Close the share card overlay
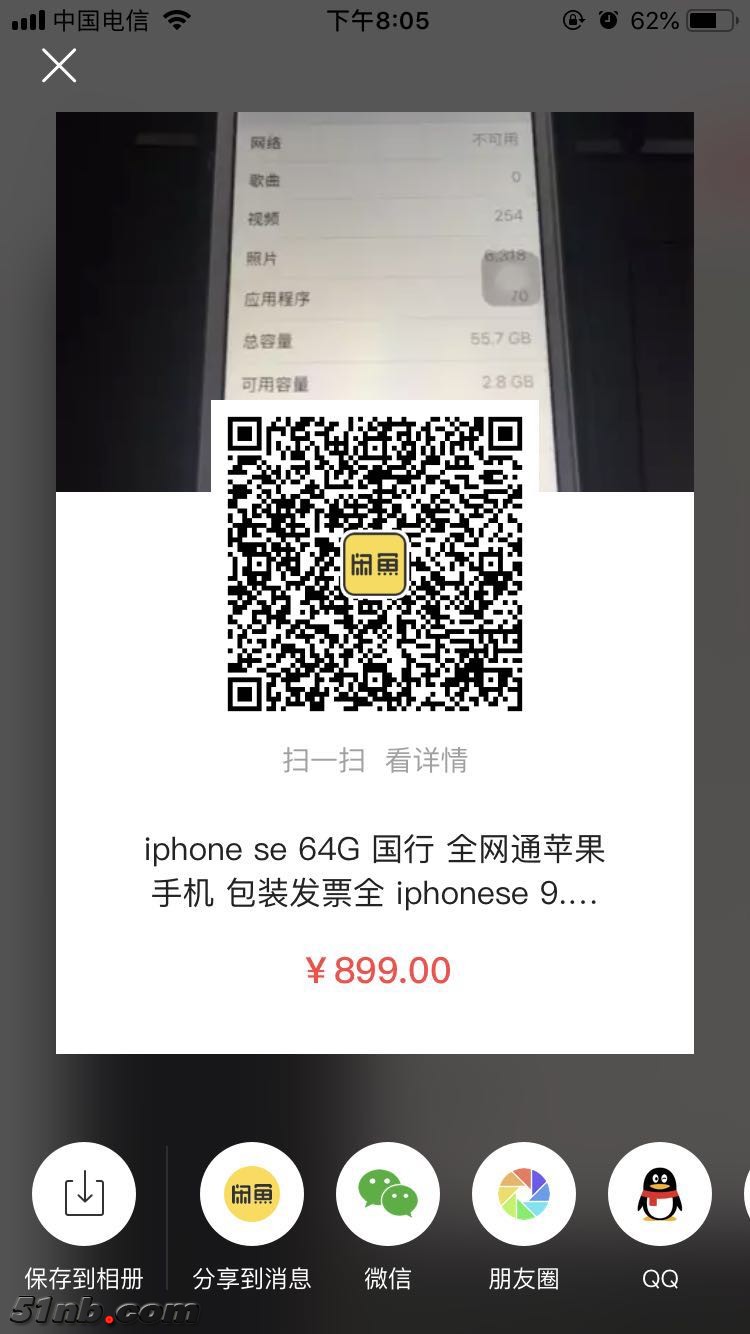Screen dimensions: 750x1334 click(59, 66)
